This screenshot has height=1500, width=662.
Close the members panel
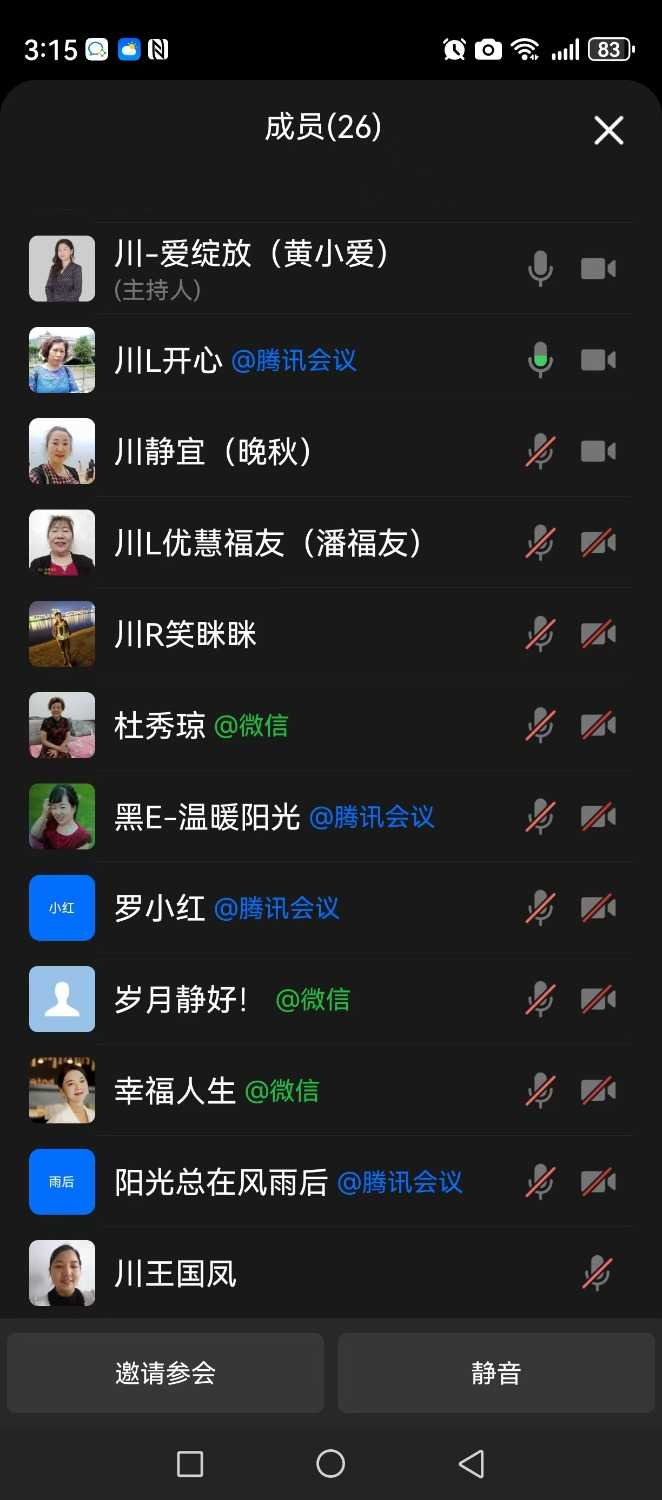[608, 130]
